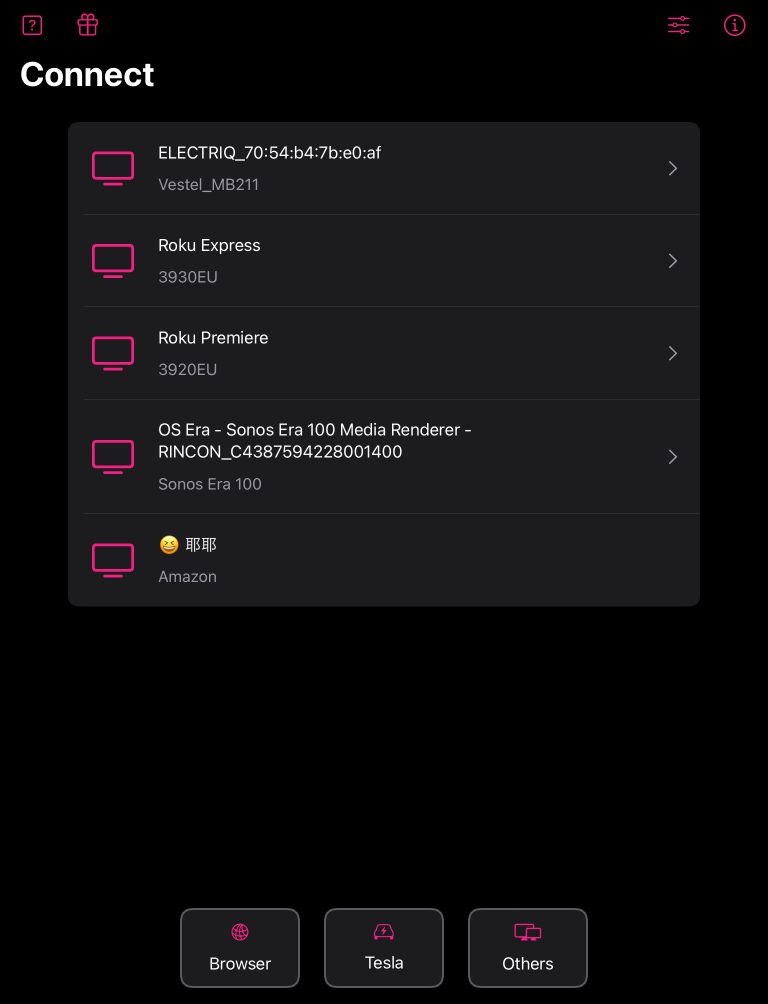Image resolution: width=768 pixels, height=1004 pixels.
Task: Open the settings sliders icon
Action: 678,25
